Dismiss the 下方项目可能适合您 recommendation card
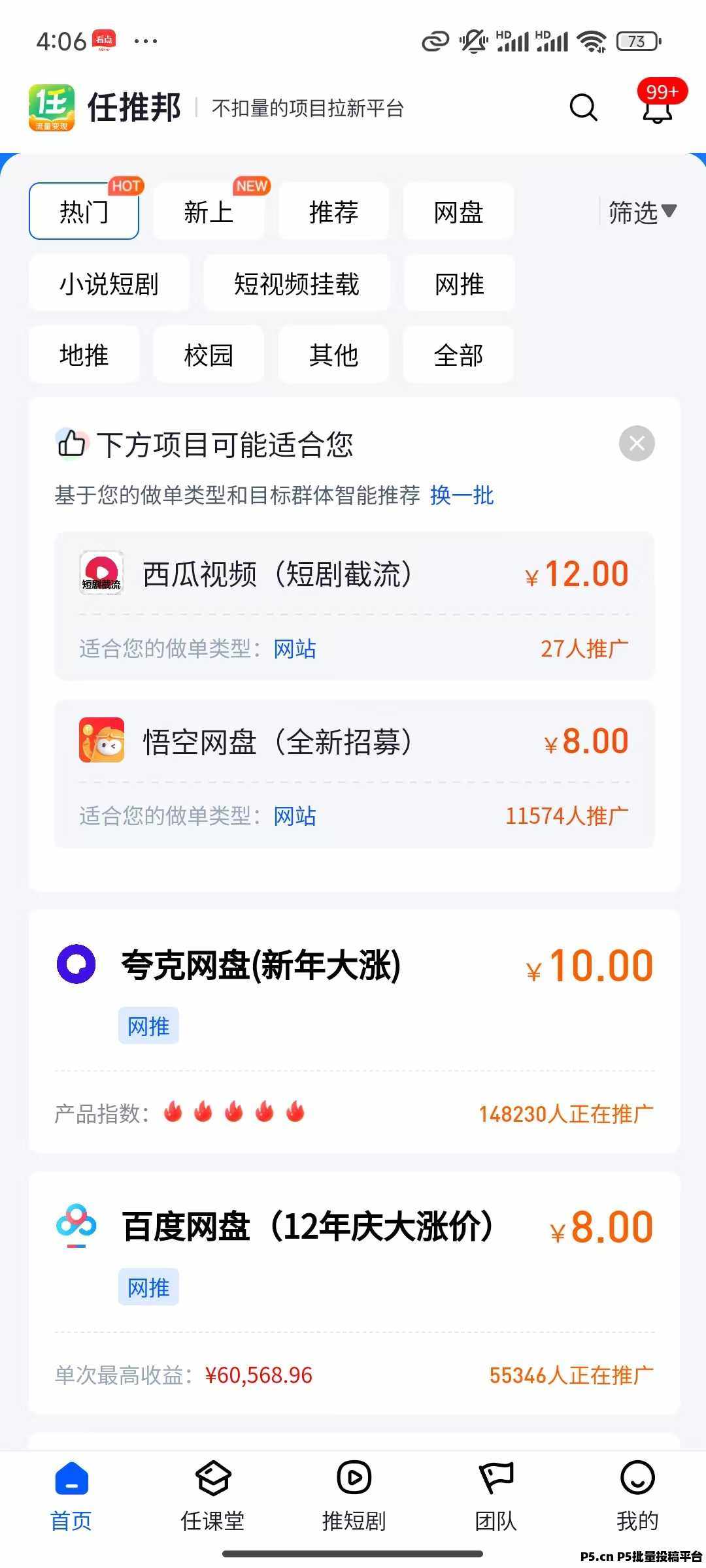 637,444
